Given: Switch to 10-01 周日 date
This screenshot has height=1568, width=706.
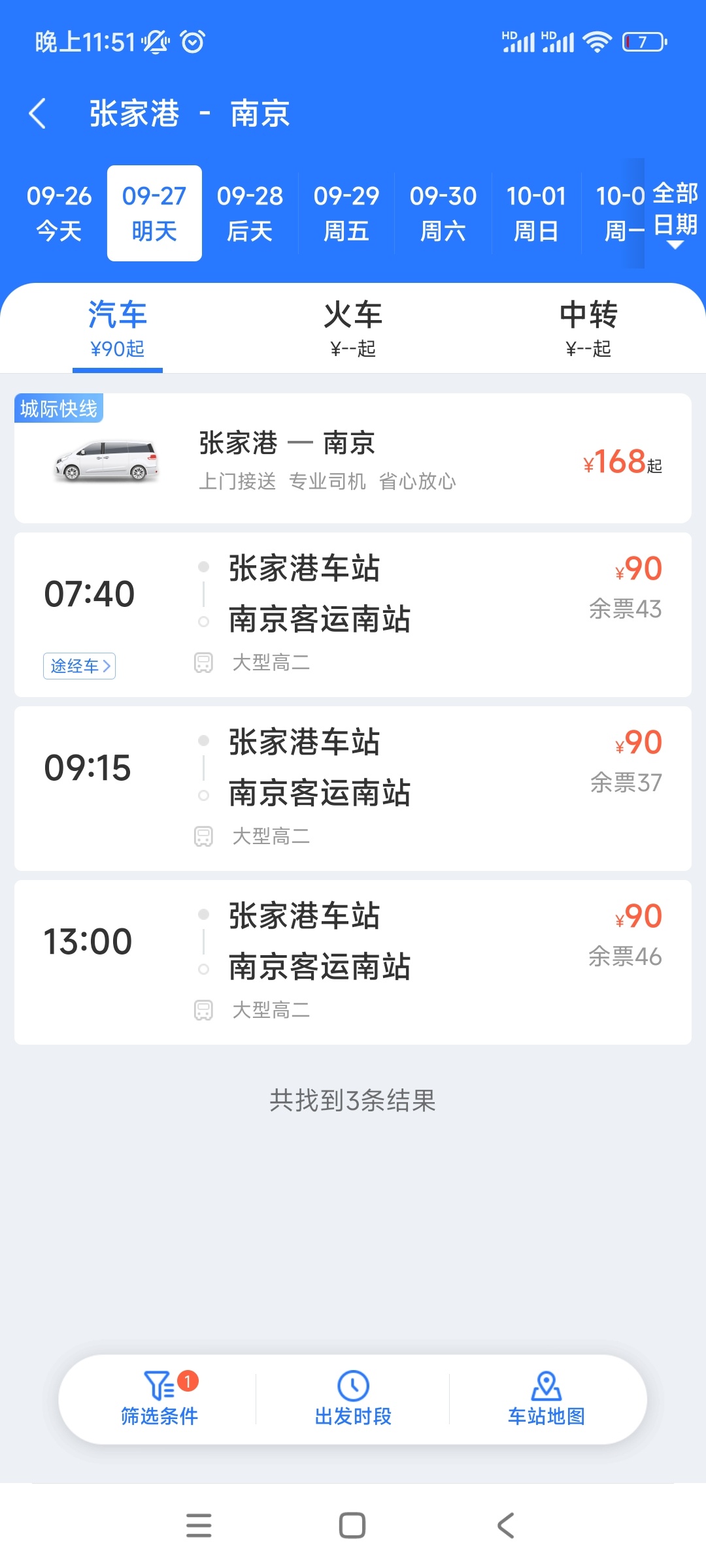Looking at the screenshot, I should click(536, 213).
